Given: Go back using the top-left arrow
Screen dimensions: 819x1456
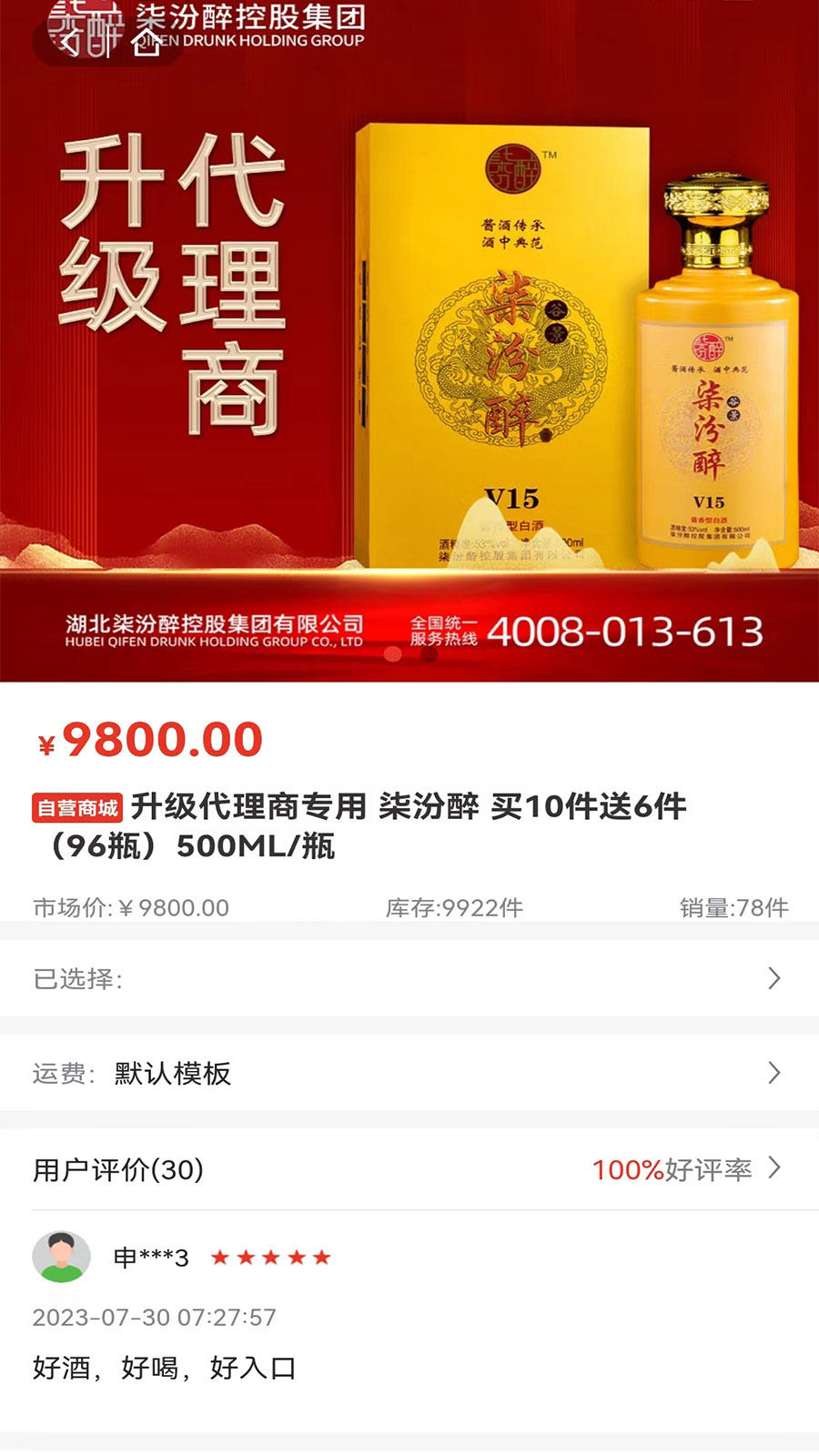Looking at the screenshot, I should click(x=69, y=42).
